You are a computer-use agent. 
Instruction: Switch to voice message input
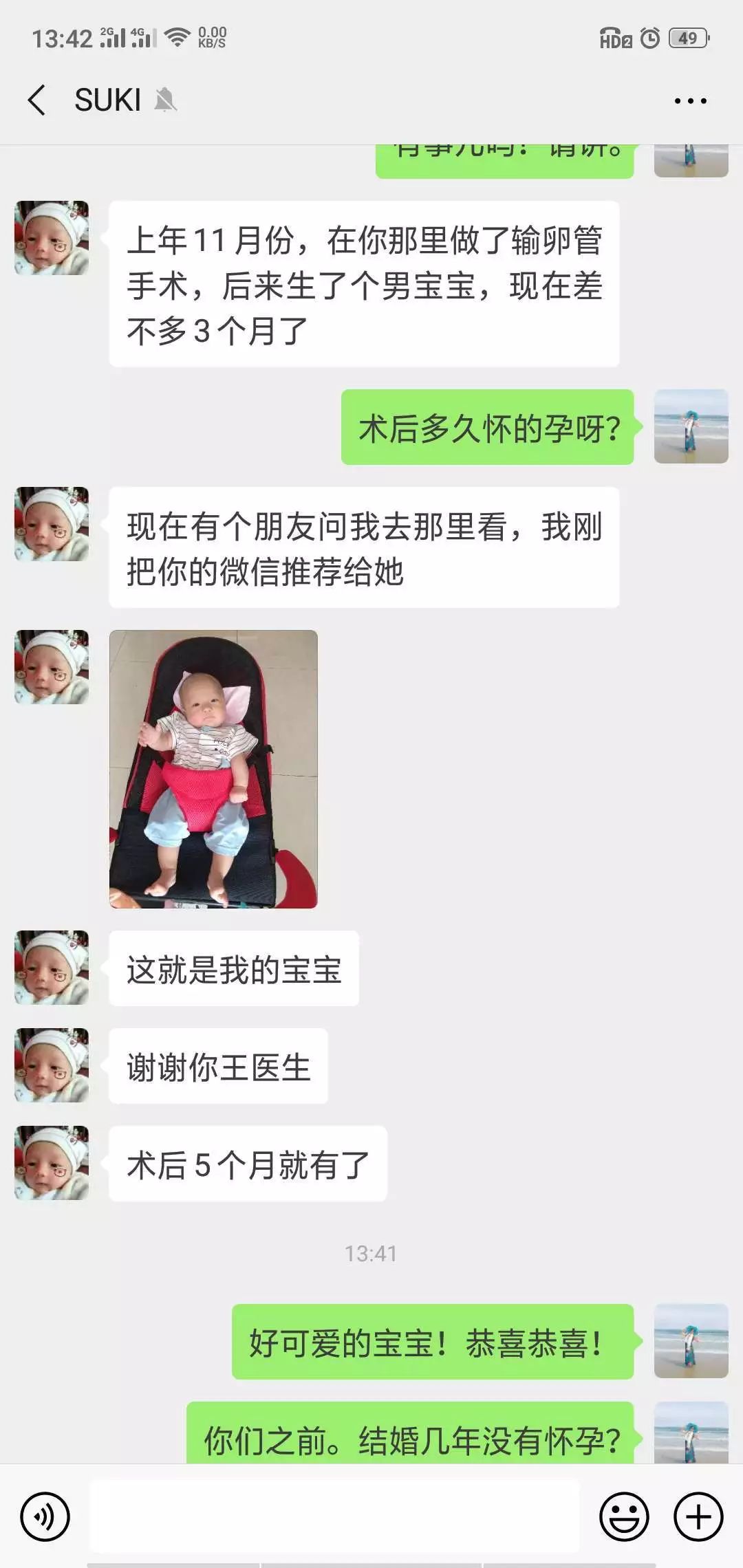point(45,1516)
